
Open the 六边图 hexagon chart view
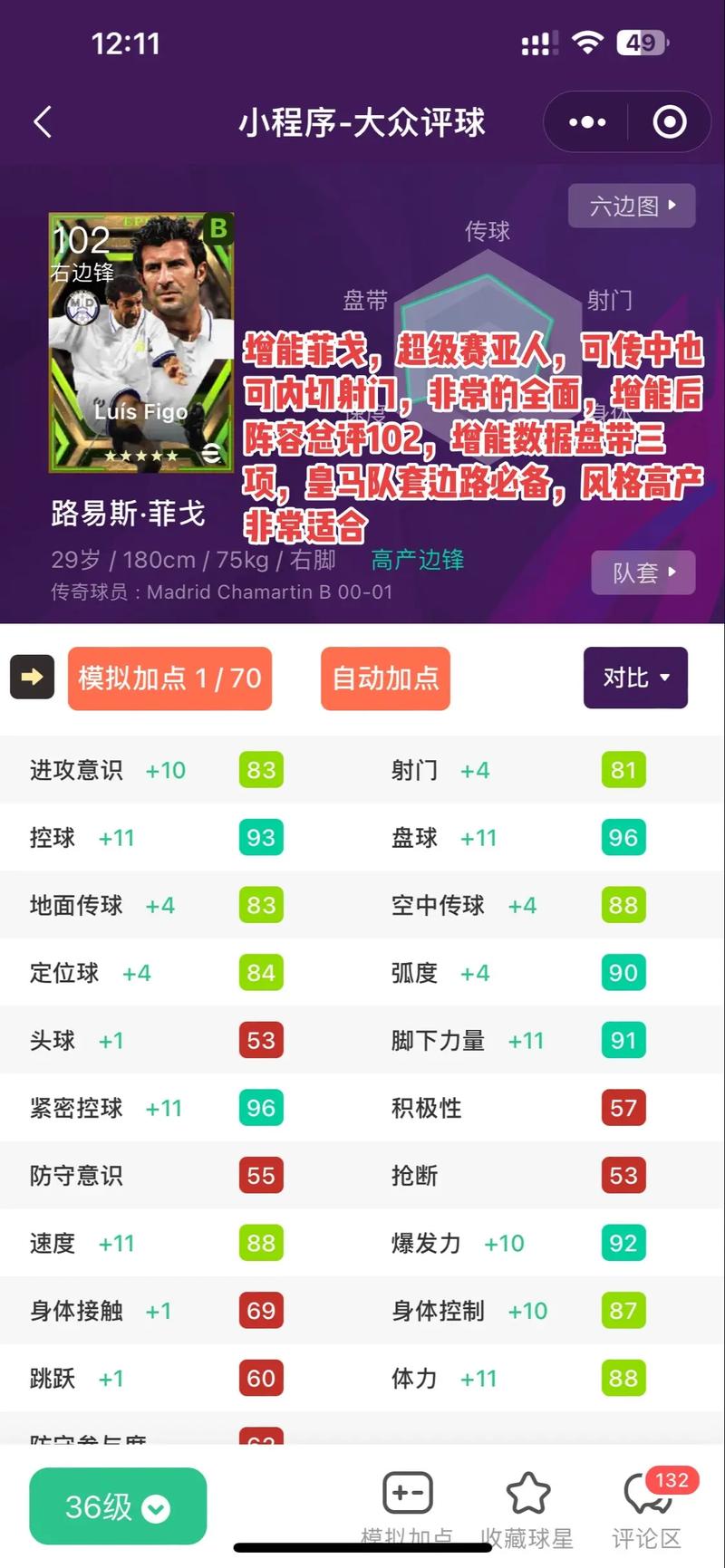(x=632, y=206)
